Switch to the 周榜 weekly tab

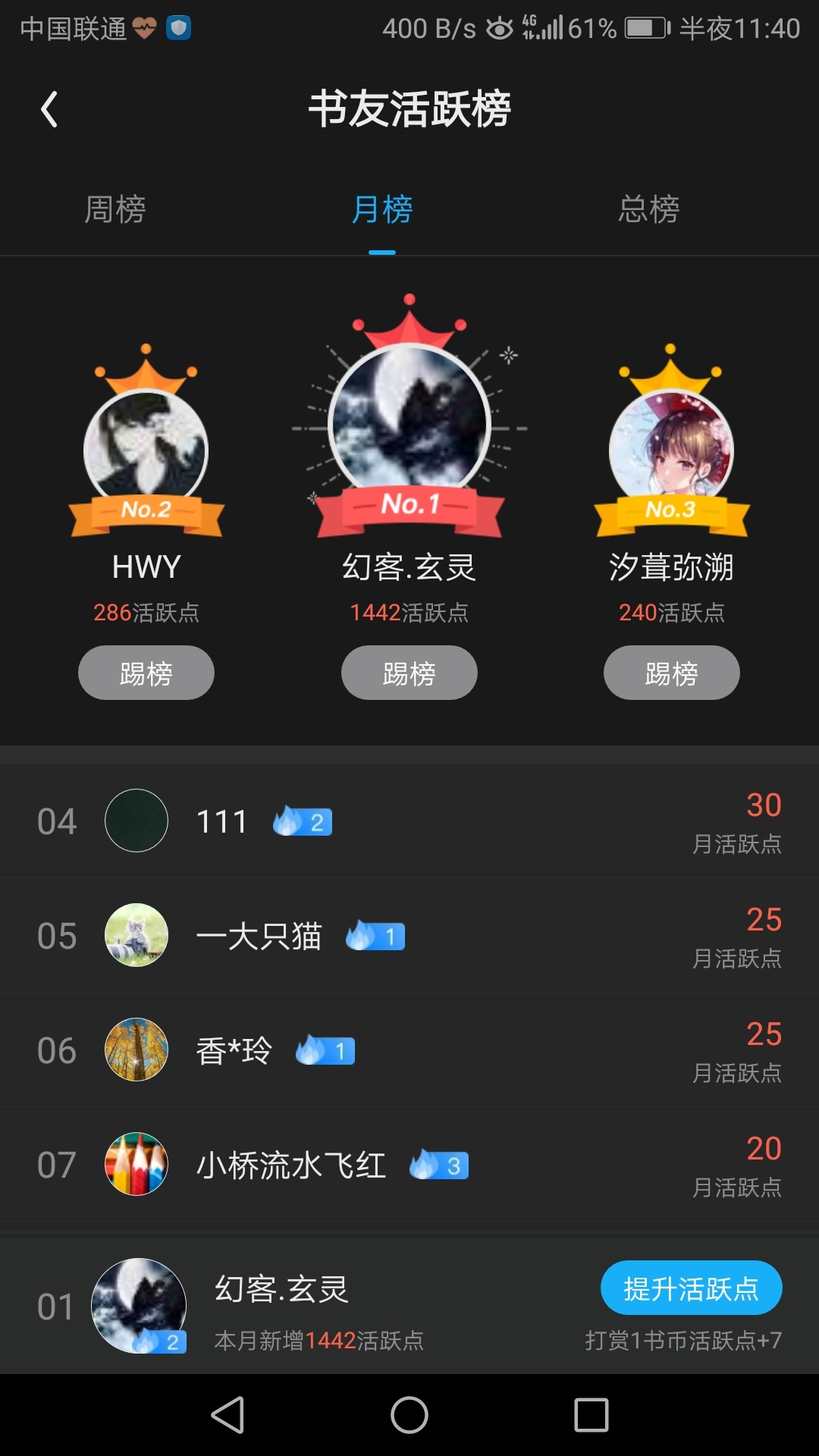click(115, 209)
